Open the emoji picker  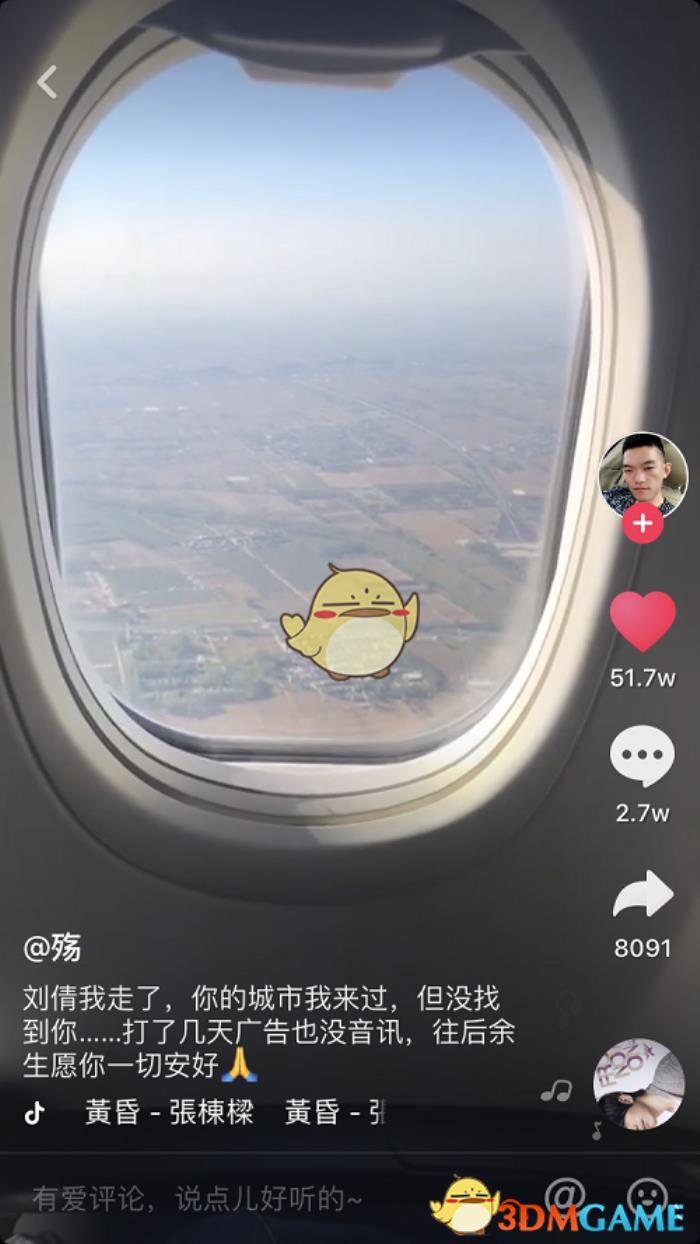646,1196
